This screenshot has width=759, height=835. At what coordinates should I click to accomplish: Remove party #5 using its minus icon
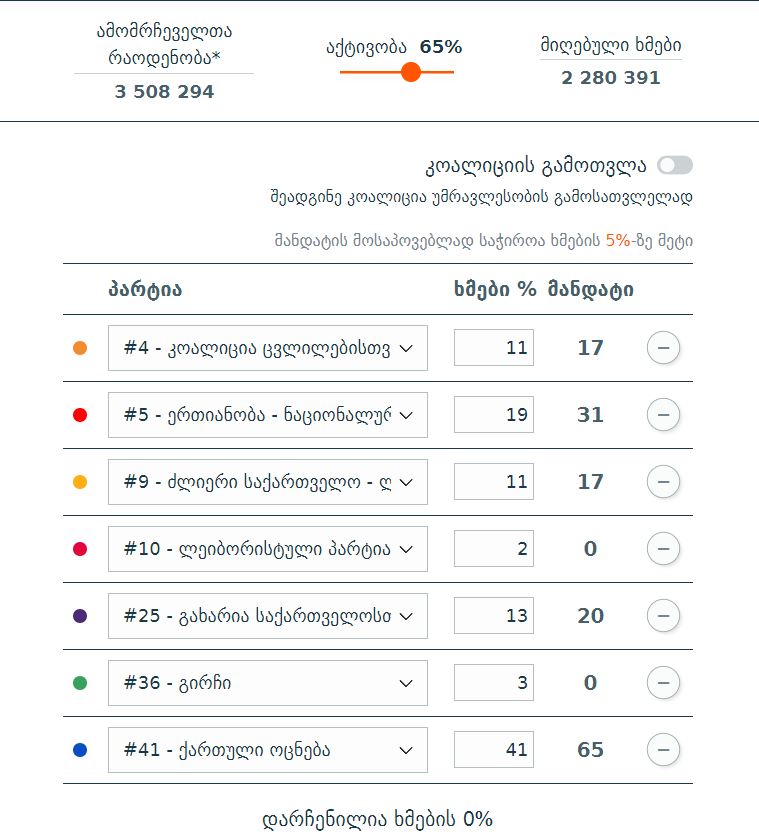pos(663,415)
